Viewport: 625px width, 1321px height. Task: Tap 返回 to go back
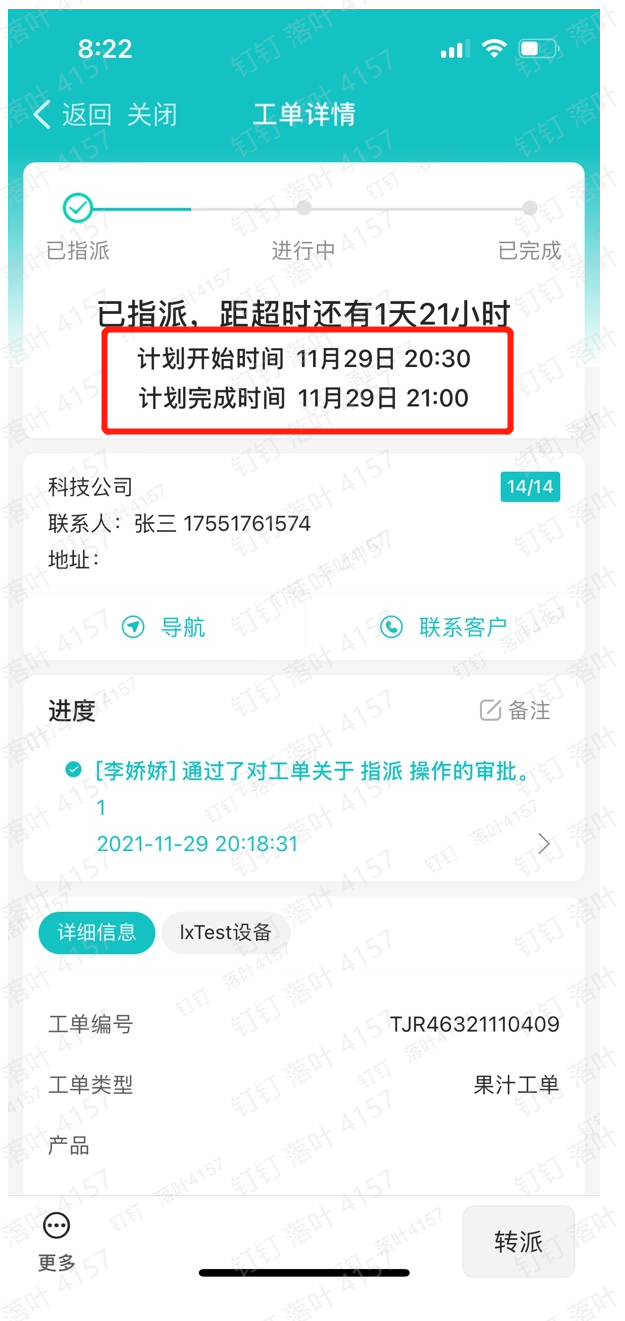point(72,114)
